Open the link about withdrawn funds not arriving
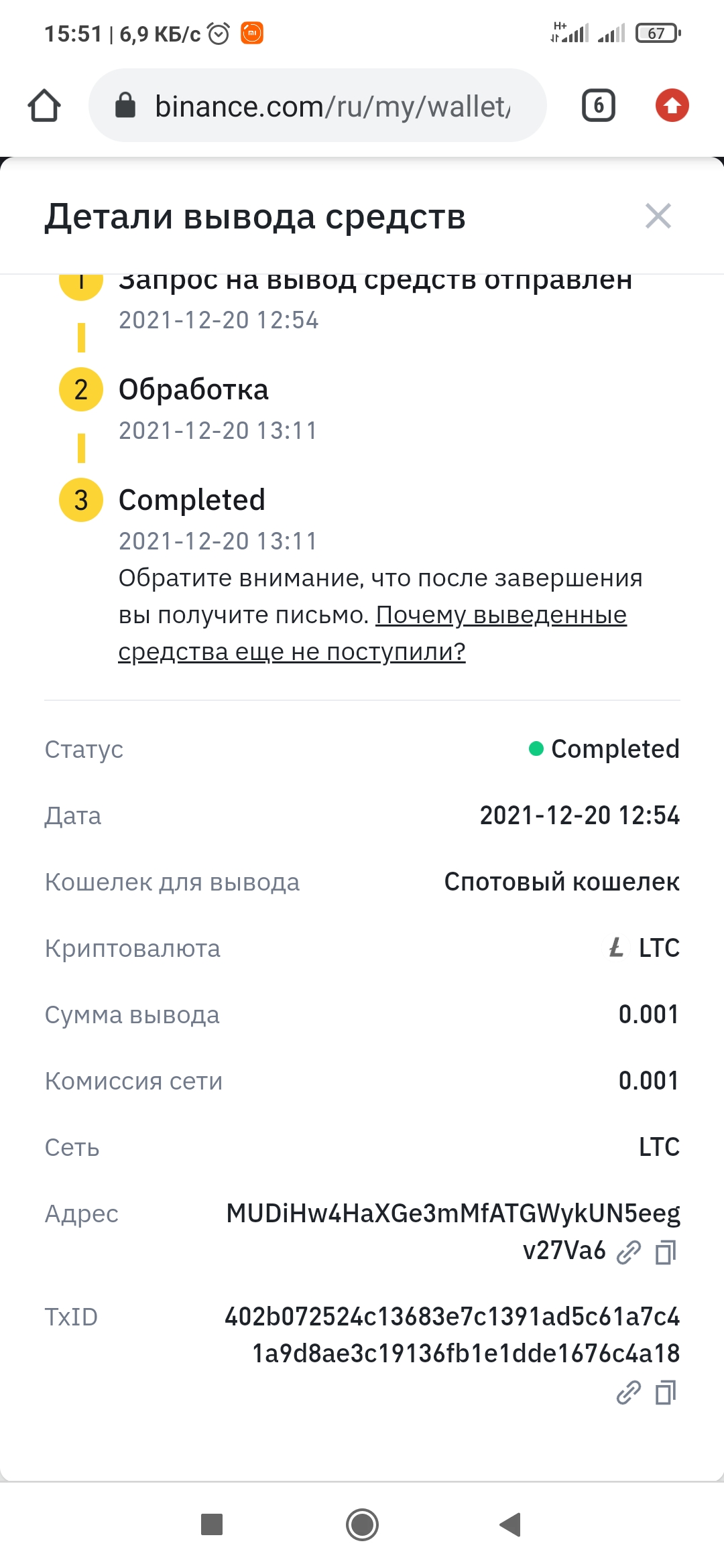724x1568 pixels. point(373,633)
